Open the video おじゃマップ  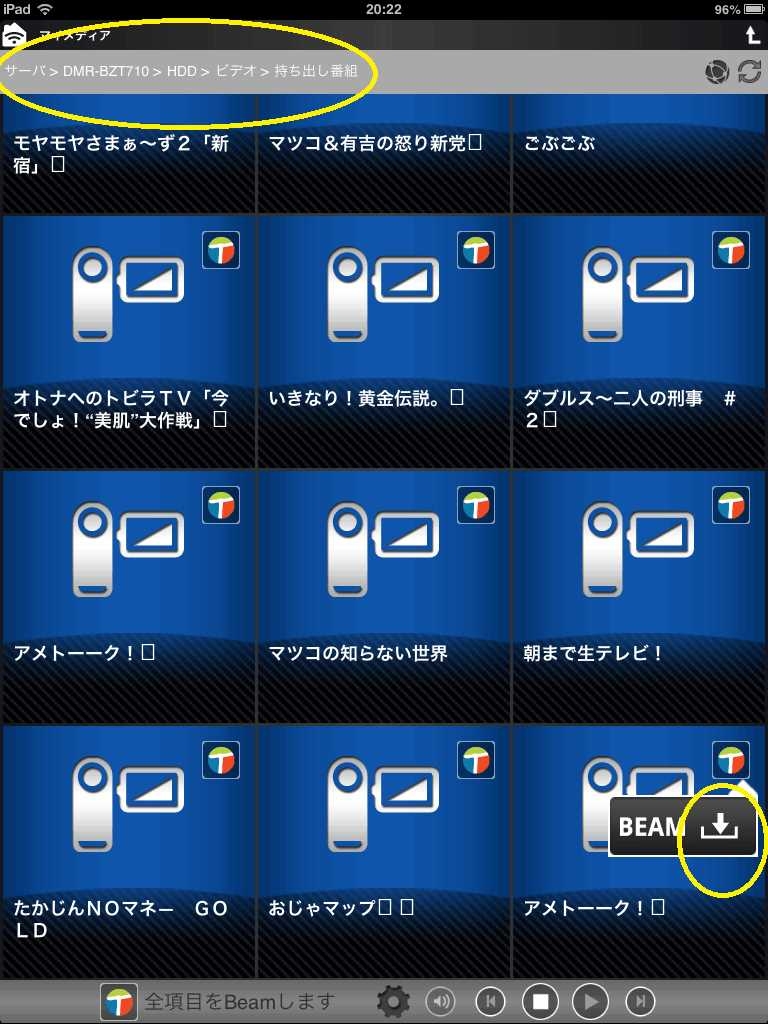coord(384,851)
